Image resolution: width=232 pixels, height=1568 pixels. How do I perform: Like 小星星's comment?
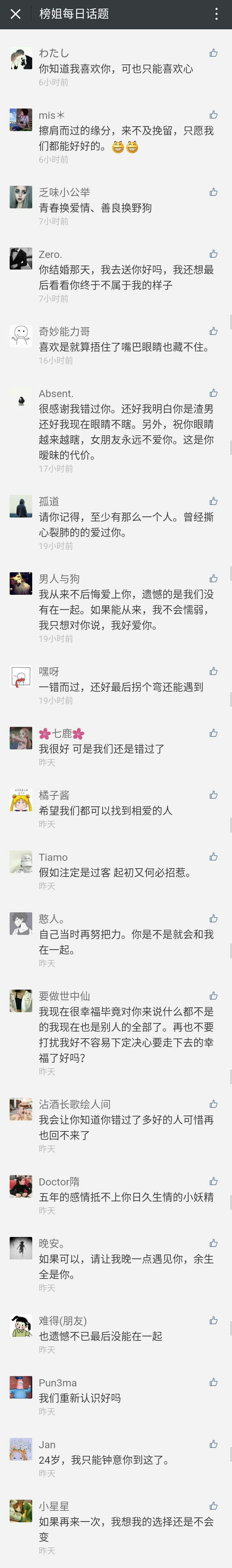[x=213, y=1505]
